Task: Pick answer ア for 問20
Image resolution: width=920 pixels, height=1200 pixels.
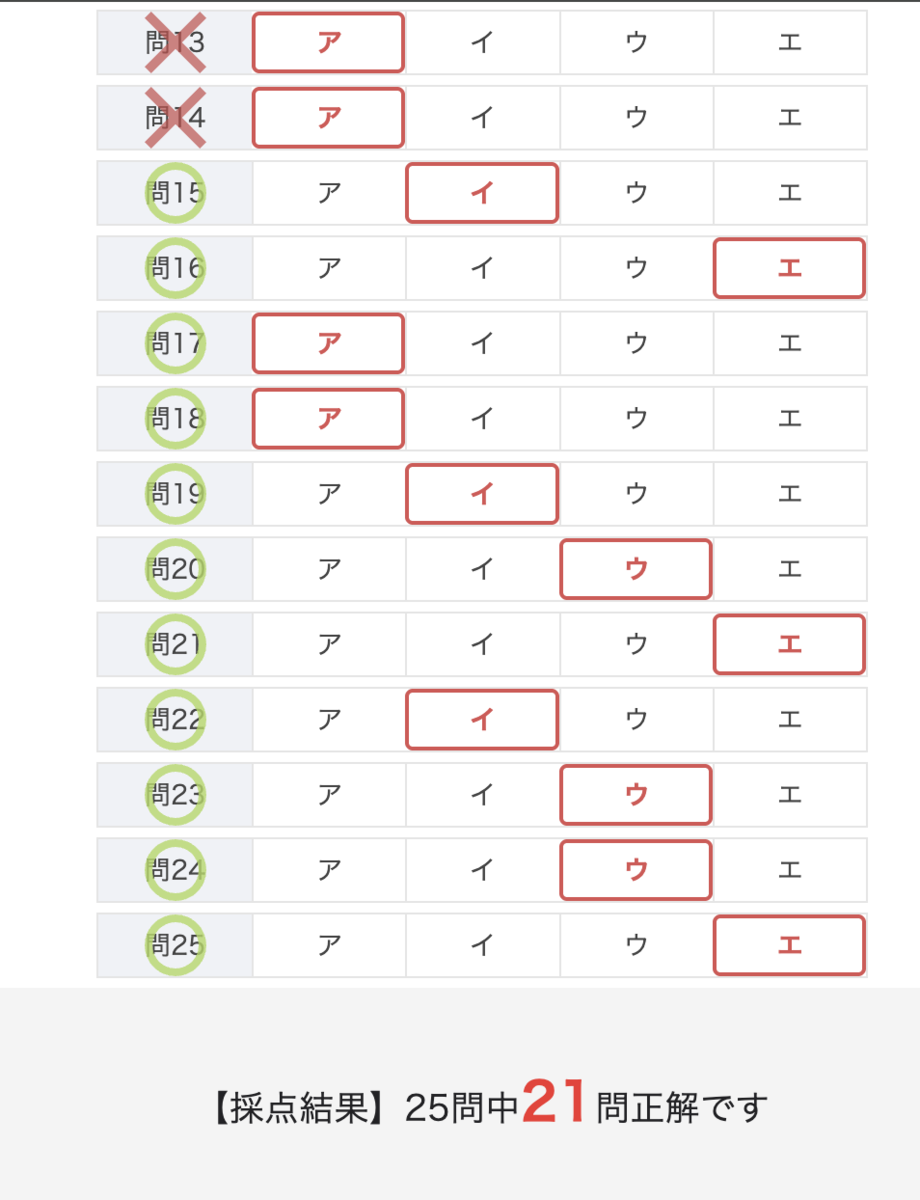Action: (x=329, y=569)
